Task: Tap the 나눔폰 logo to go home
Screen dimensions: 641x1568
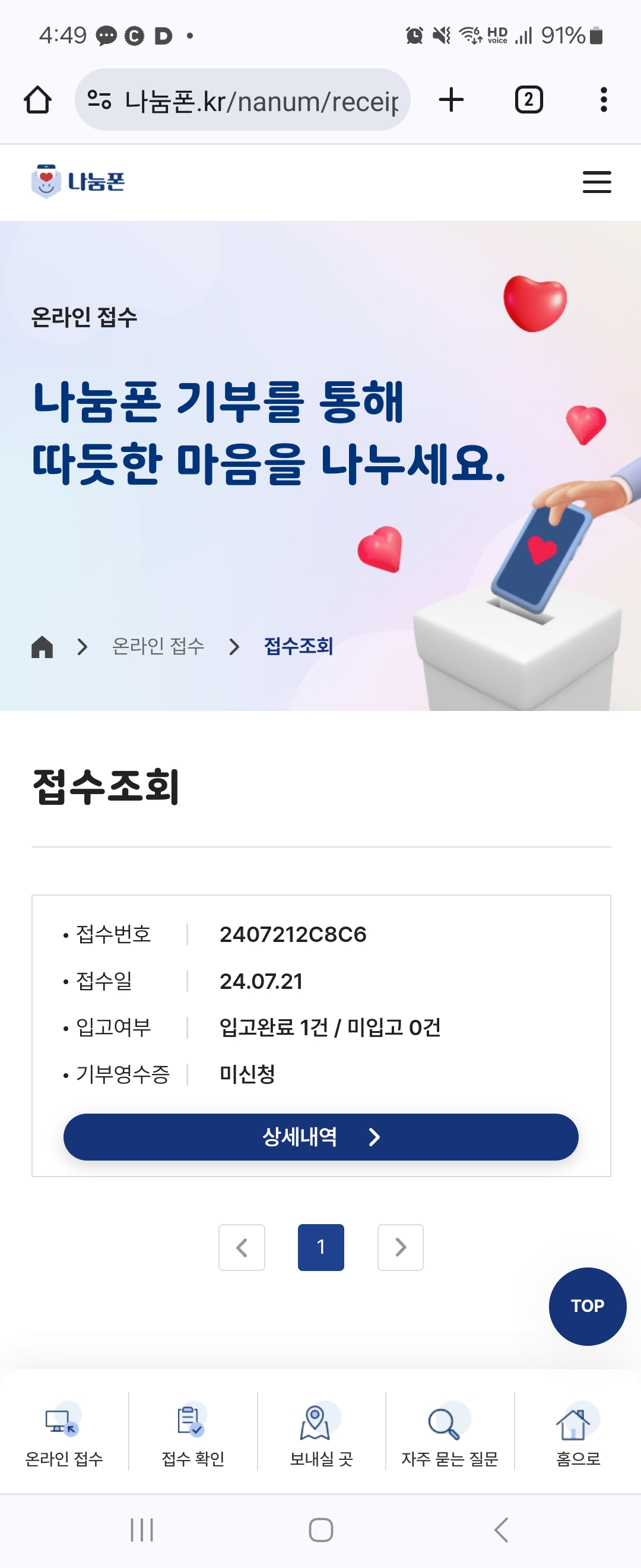Action: [x=78, y=181]
